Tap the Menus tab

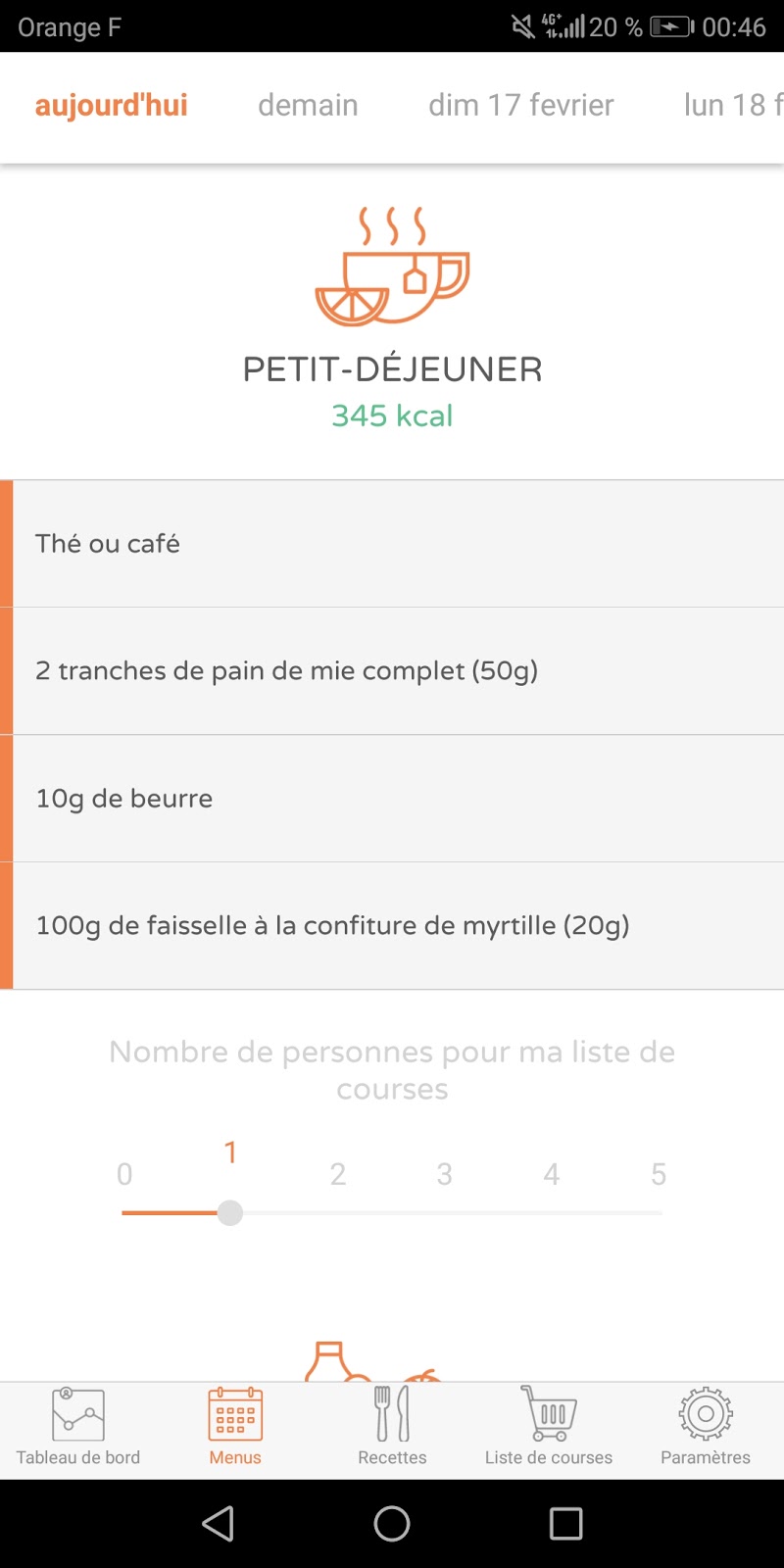click(x=235, y=1429)
